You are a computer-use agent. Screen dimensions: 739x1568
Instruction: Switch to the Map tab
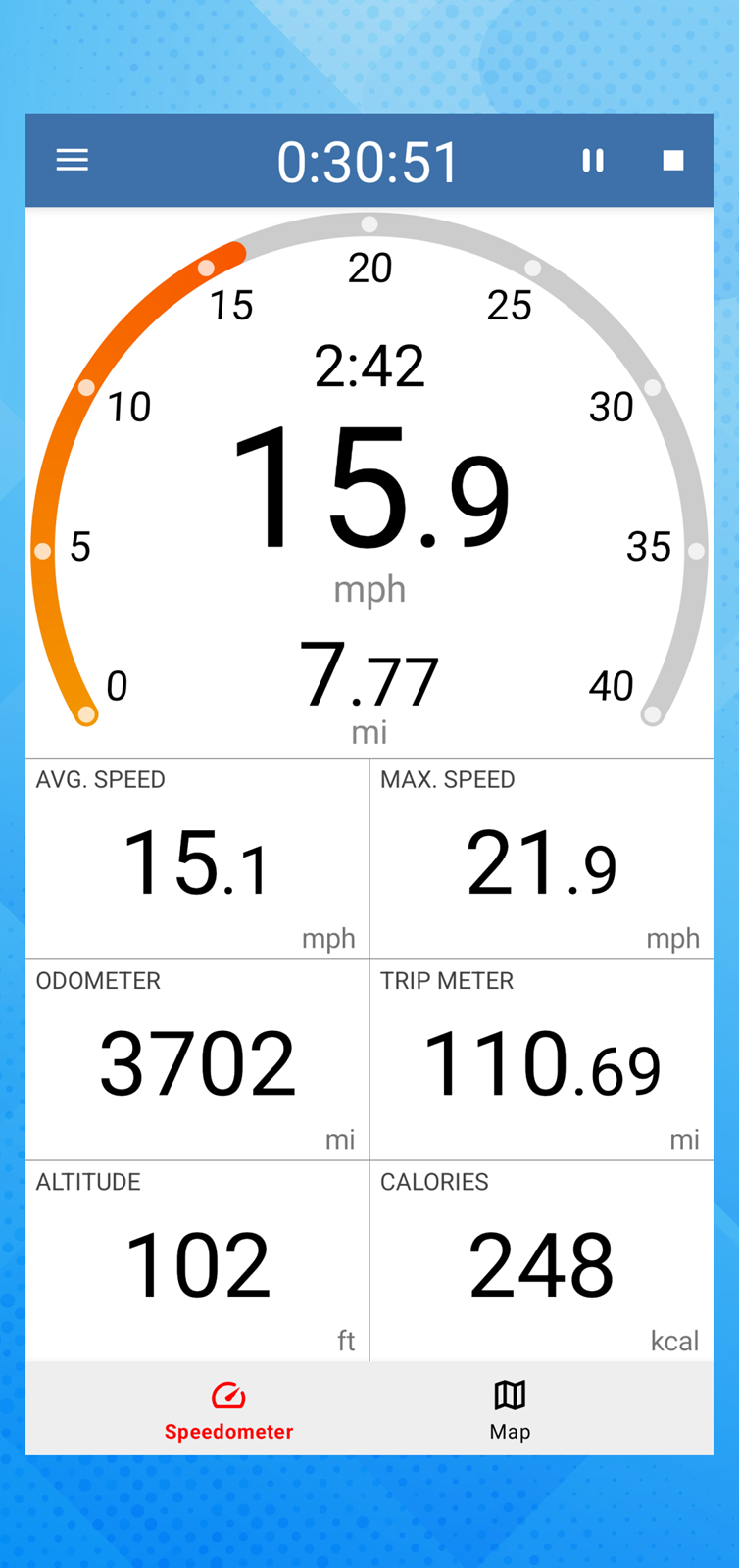510,1410
